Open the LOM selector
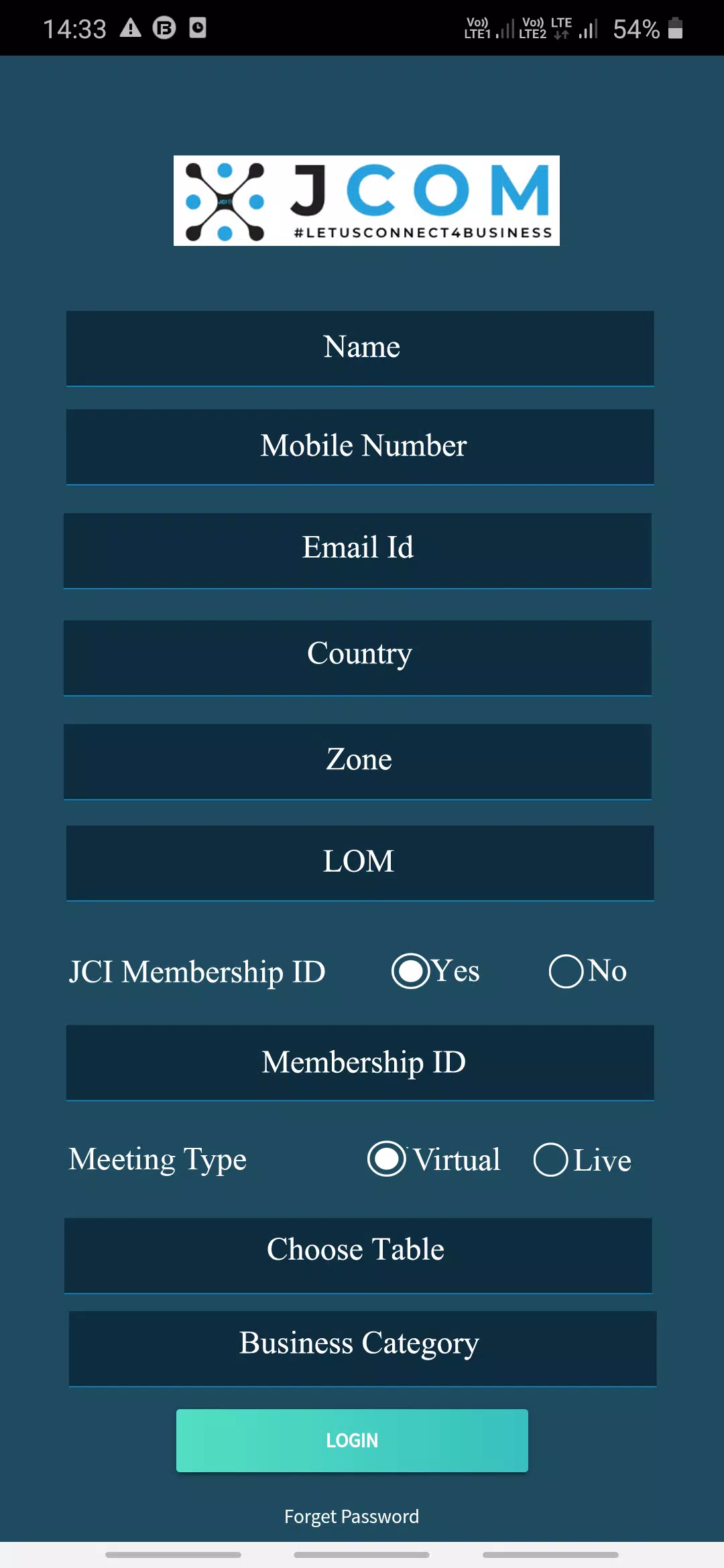 (x=359, y=862)
